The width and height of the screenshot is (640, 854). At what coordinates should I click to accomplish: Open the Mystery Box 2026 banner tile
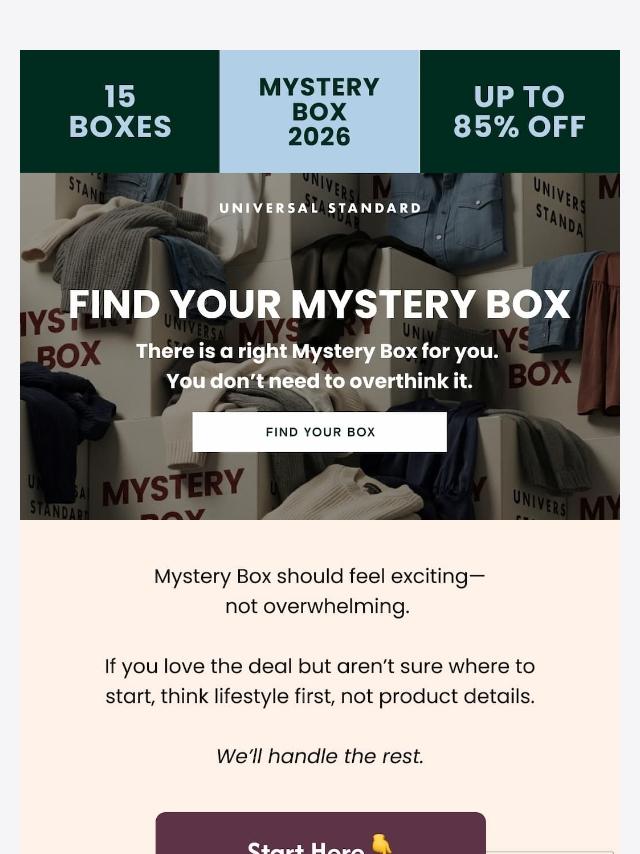coord(320,112)
